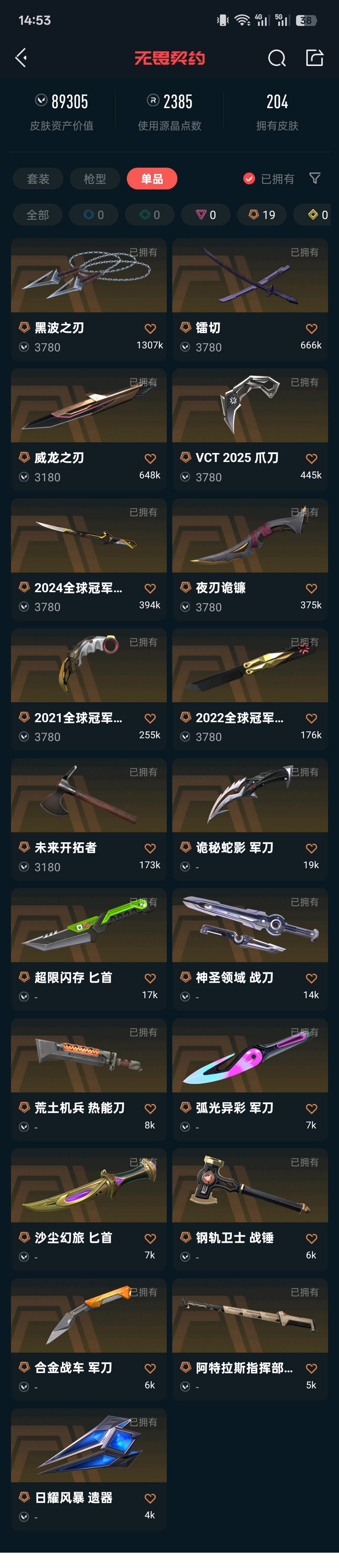Select the 全部 rarity chip
The image size is (339, 1568).
38,215
